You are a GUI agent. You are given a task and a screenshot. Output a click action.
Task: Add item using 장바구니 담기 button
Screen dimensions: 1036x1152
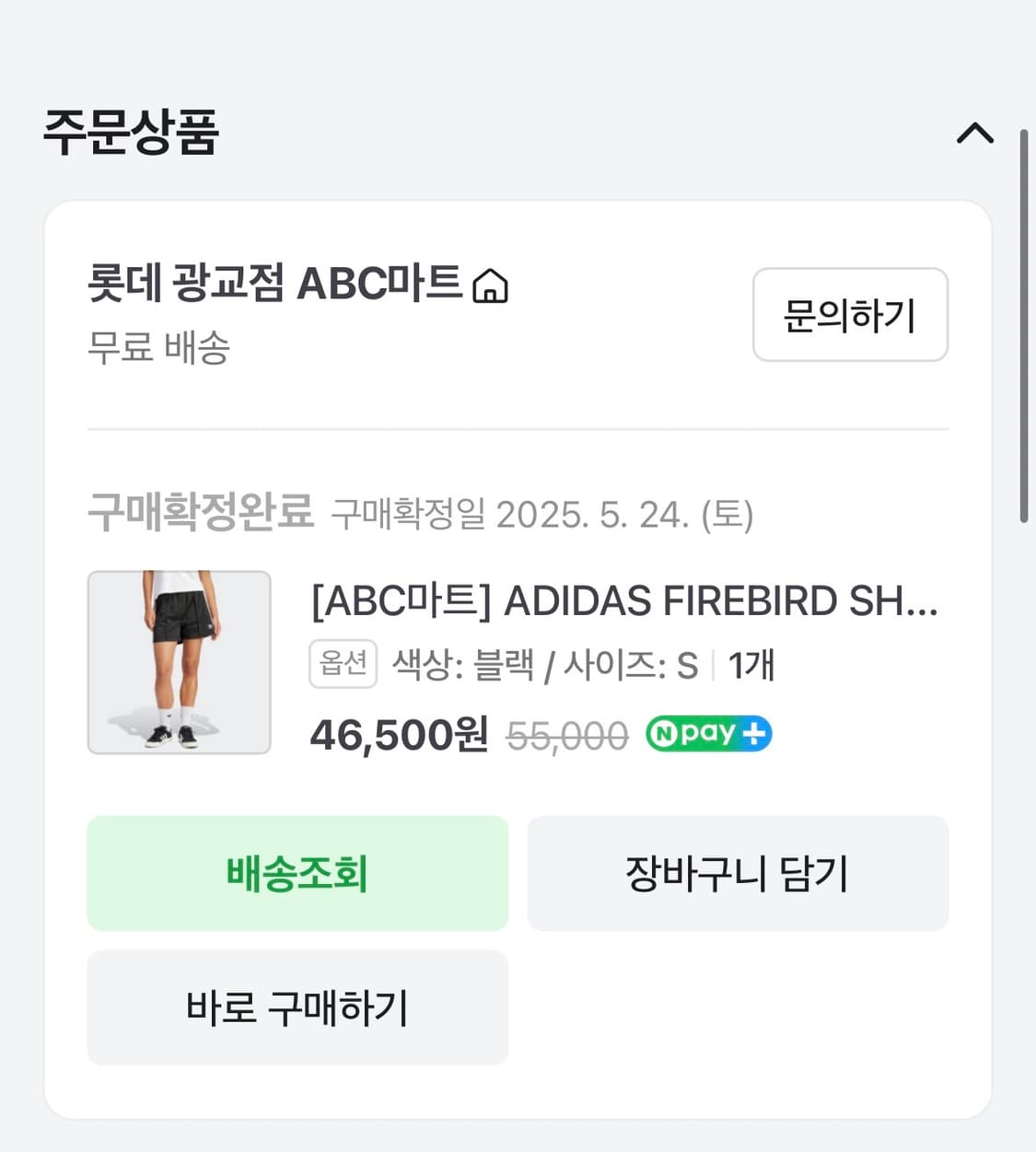737,873
